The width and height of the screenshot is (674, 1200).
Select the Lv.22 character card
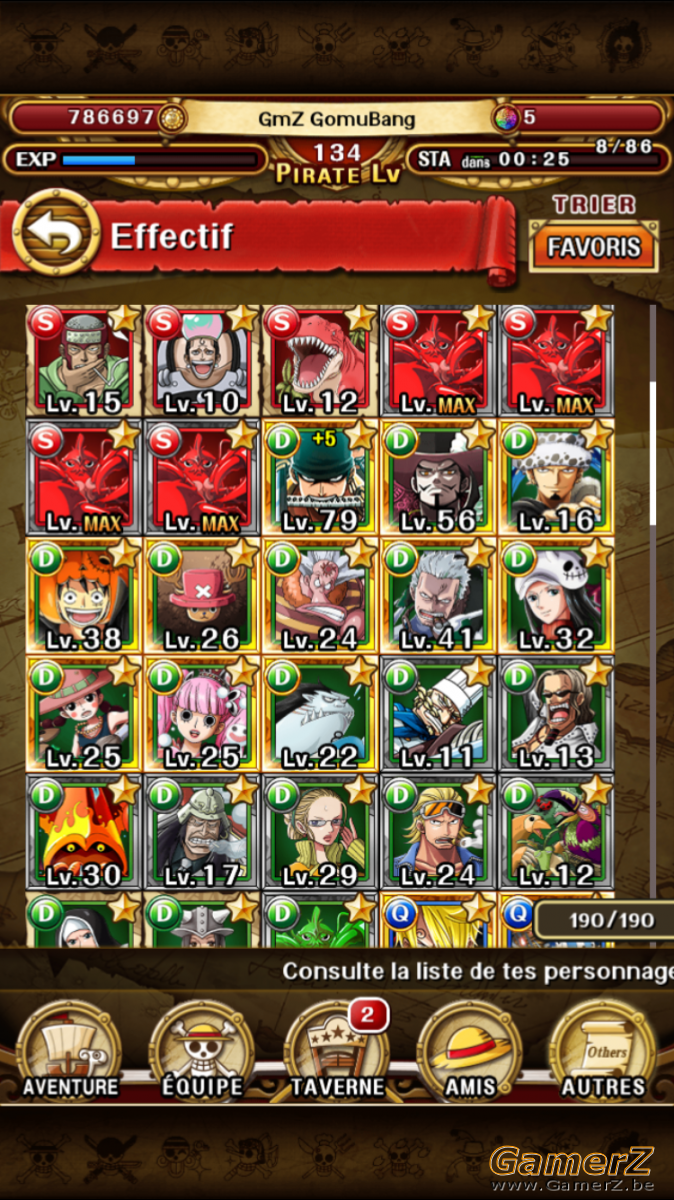point(320,714)
